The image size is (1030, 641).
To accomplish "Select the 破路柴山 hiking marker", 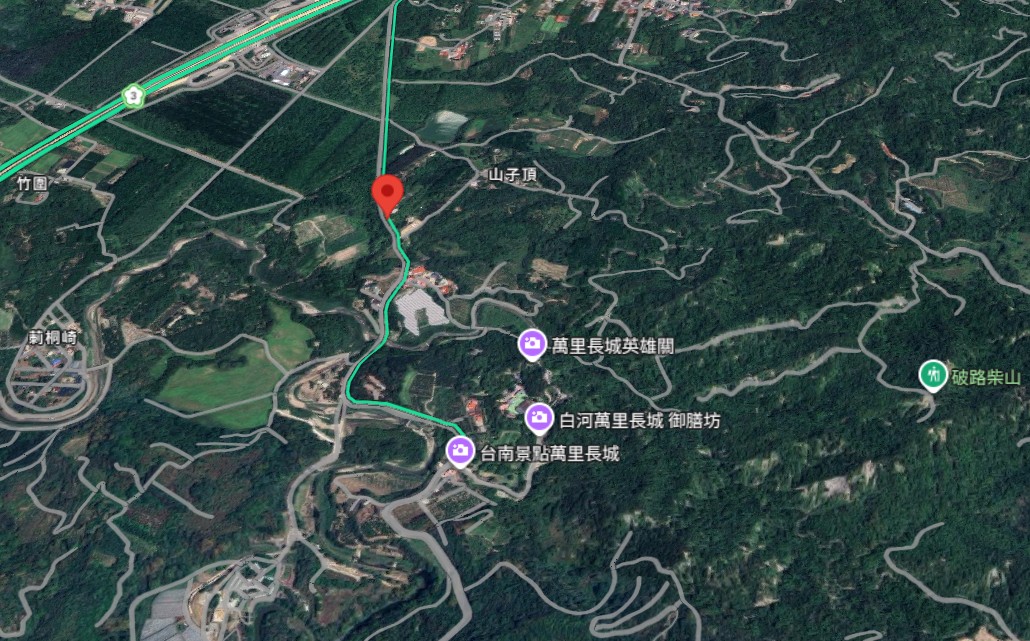I will [x=933, y=376].
